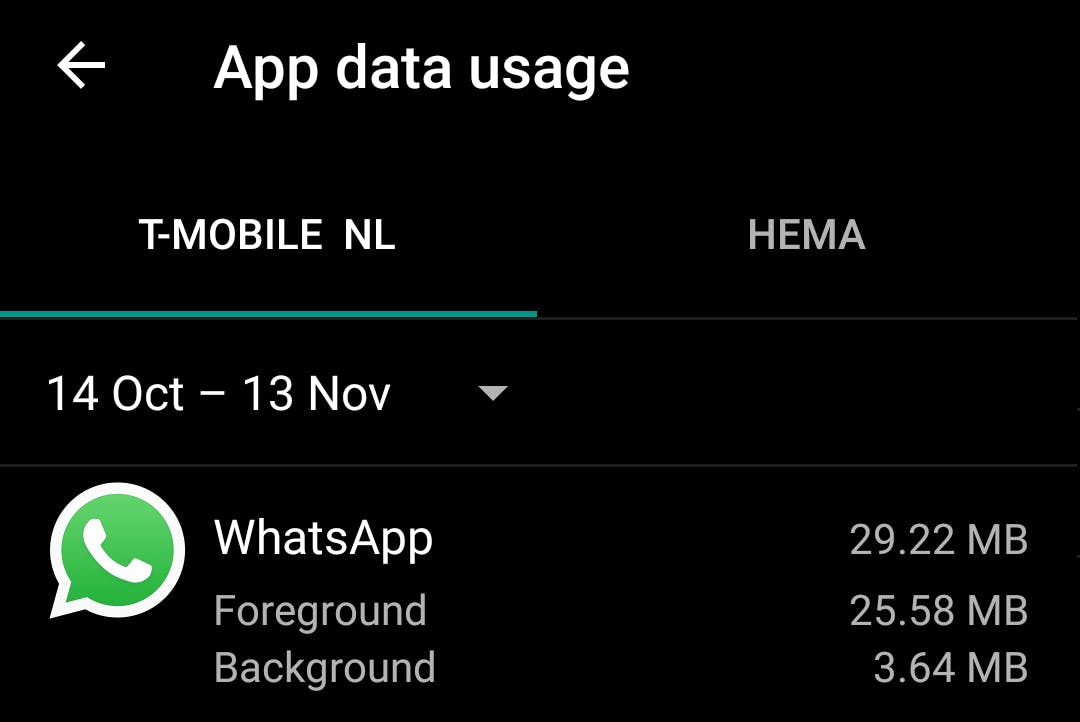Switch to the HEMA tab
Viewport: 1080px width, 722px height.
(806, 236)
